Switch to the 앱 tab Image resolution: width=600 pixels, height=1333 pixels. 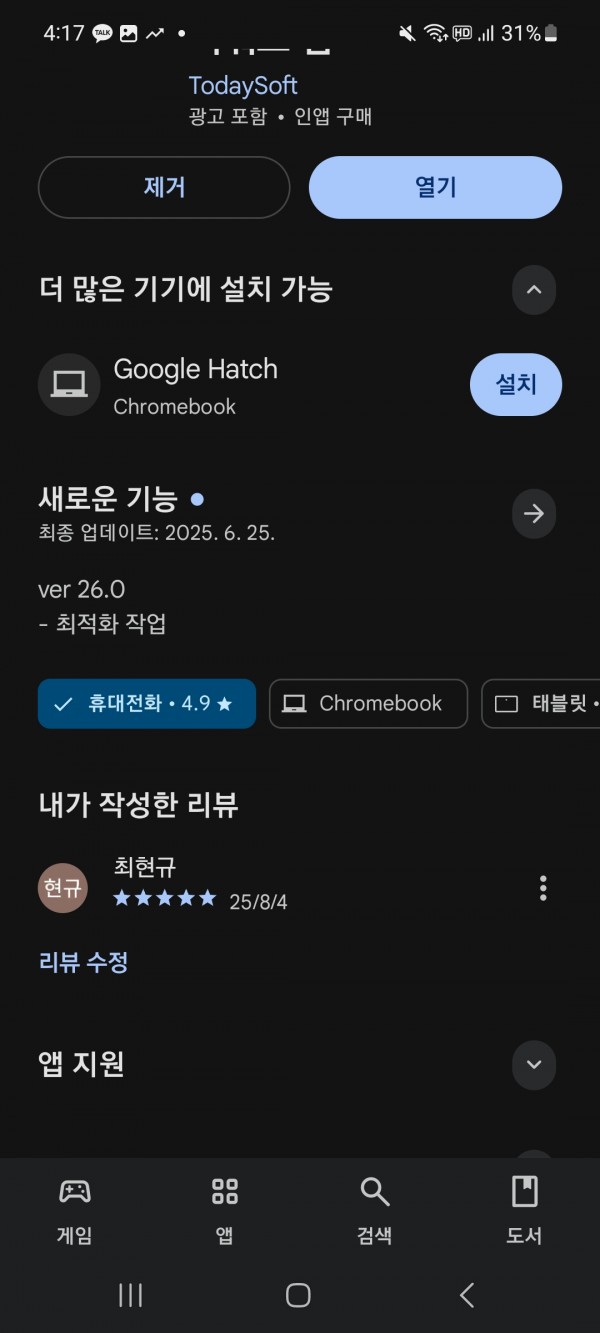click(225, 1210)
